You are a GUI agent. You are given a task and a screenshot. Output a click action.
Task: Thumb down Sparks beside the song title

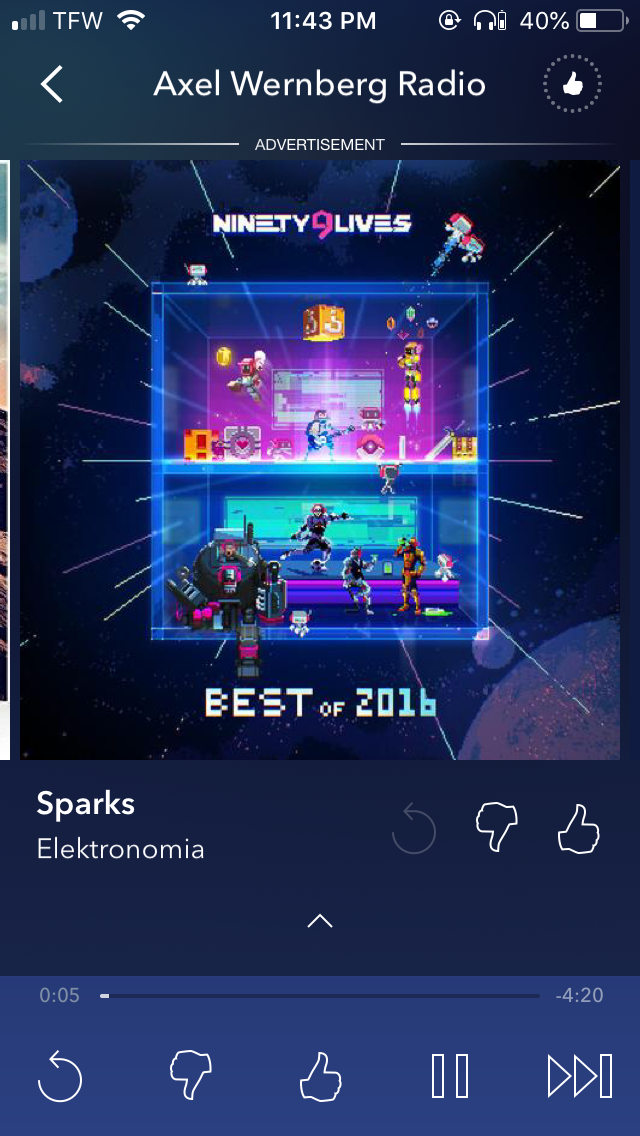[495, 829]
